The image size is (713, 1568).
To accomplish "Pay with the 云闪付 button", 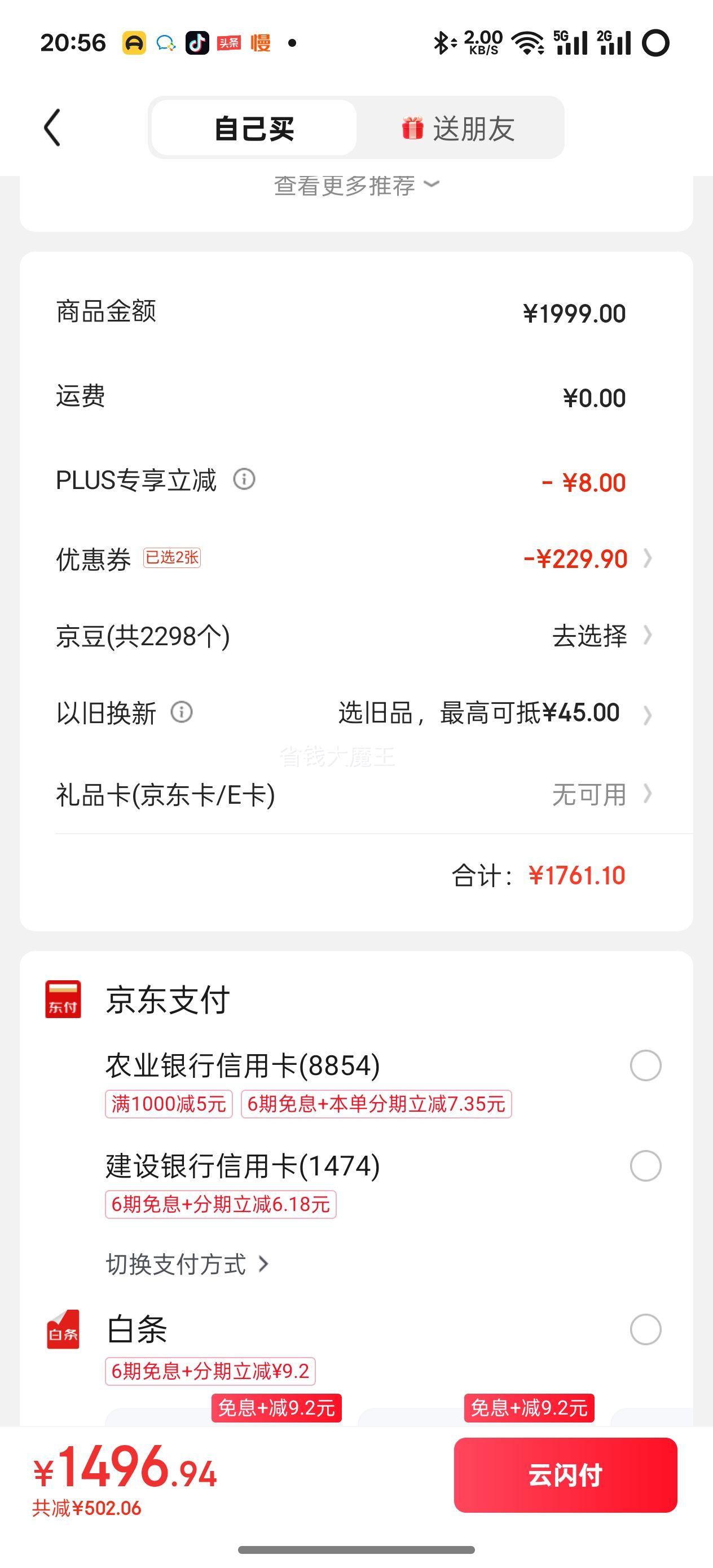I will click(565, 1475).
